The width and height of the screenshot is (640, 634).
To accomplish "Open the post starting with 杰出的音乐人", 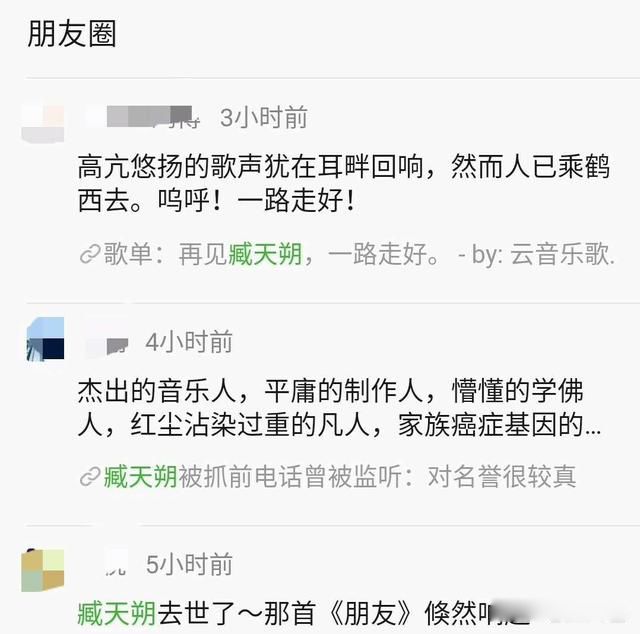I will pyautogui.click(x=340, y=408).
